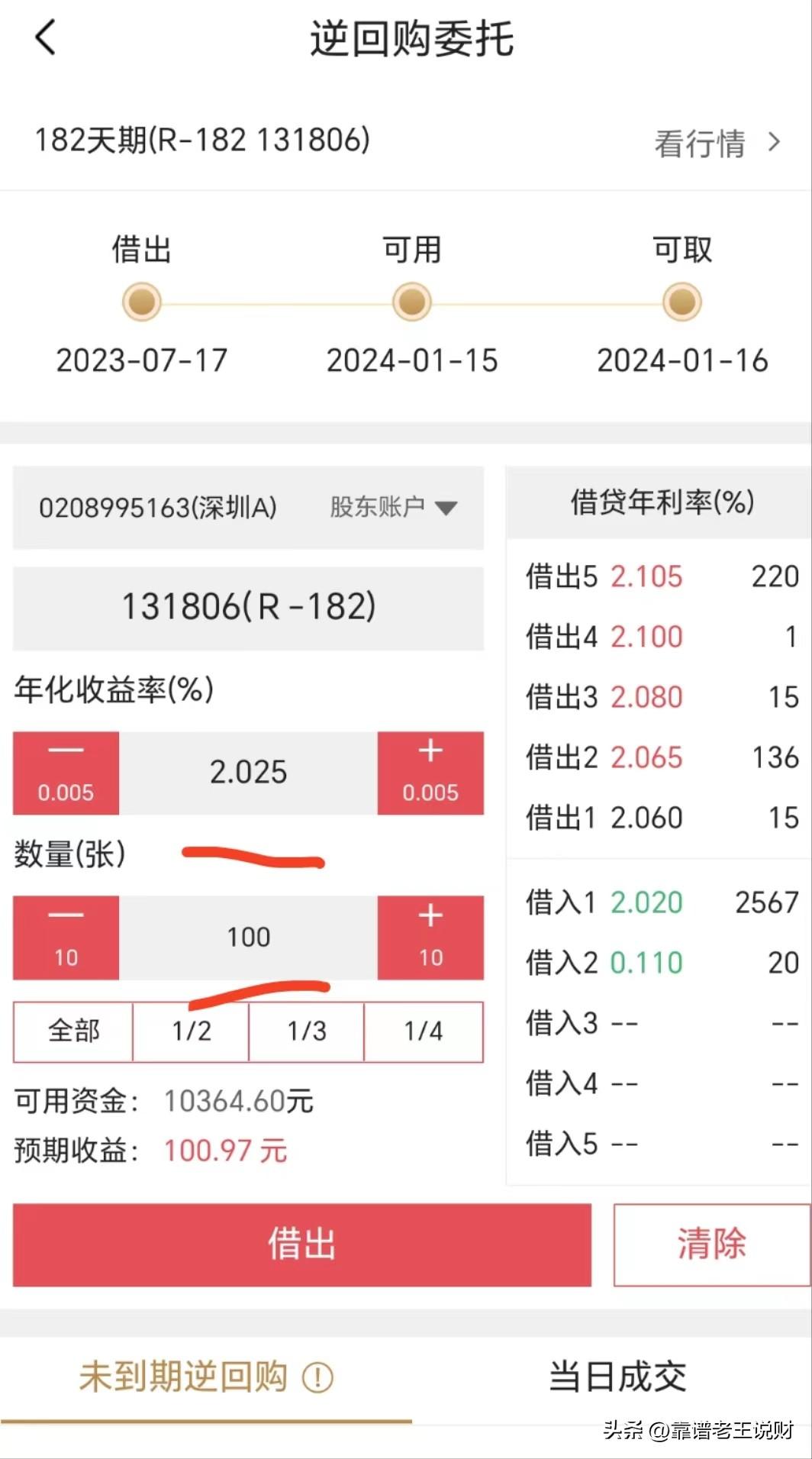Submit the order with 借出 button

[x=302, y=1244]
